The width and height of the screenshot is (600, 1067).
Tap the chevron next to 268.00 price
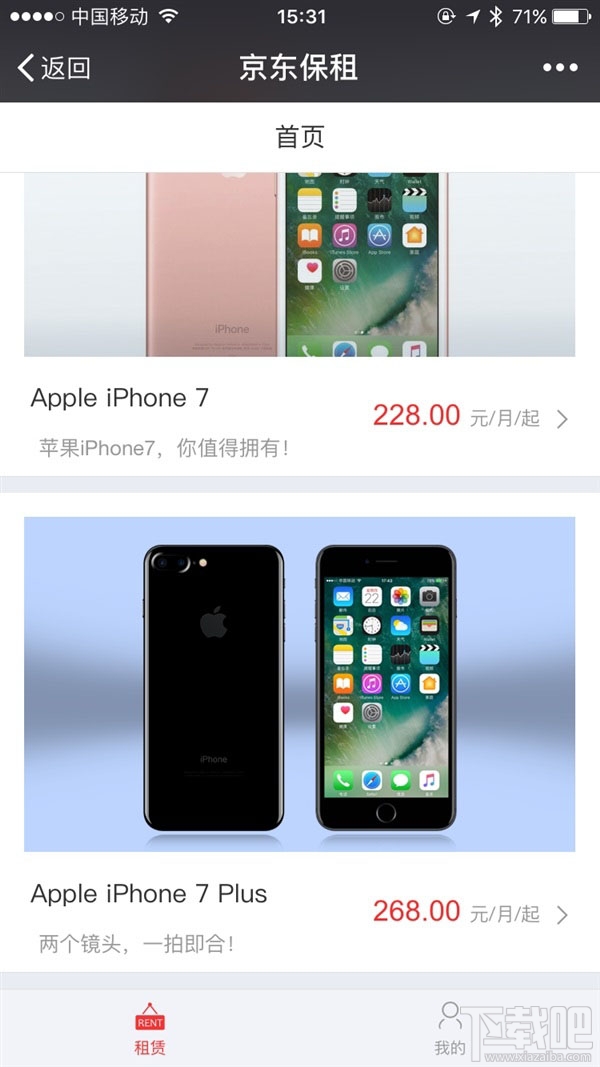(x=562, y=915)
